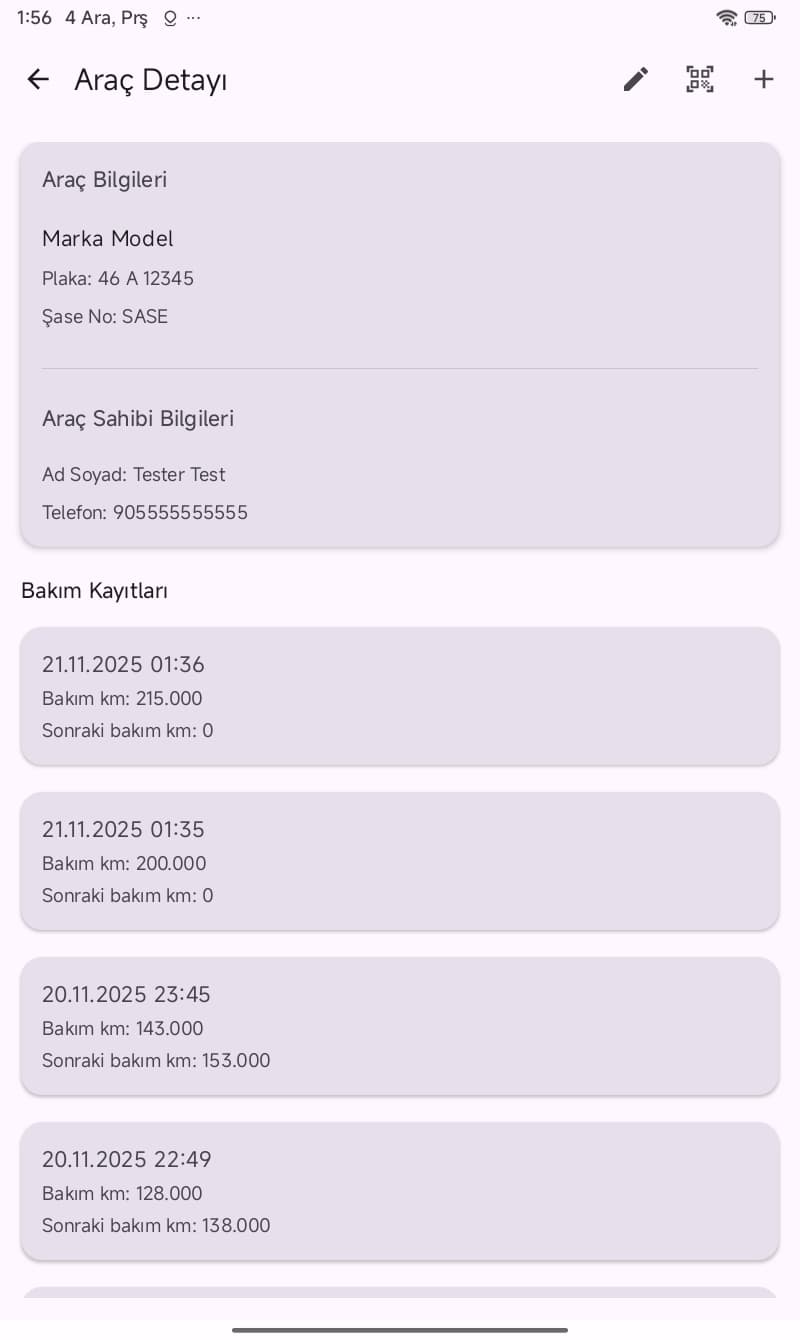Image resolution: width=800 pixels, height=1340 pixels.
Task: Tap the record showing Sonraki bakım km 138.000
Action: pyautogui.click(x=400, y=1191)
